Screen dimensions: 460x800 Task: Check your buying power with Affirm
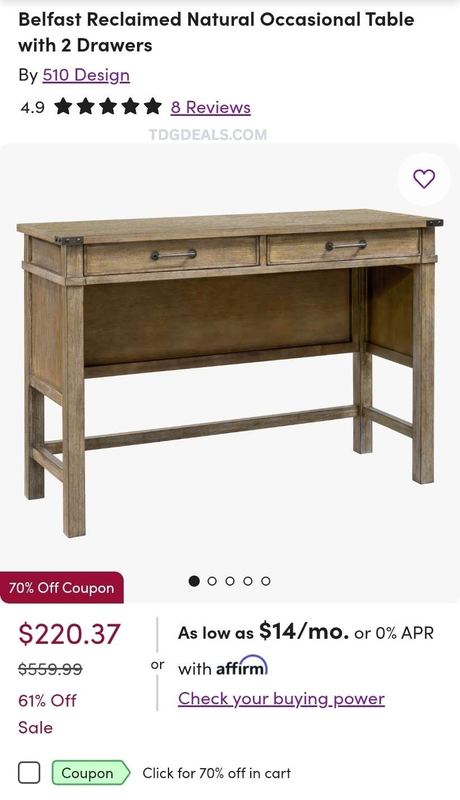(281, 698)
